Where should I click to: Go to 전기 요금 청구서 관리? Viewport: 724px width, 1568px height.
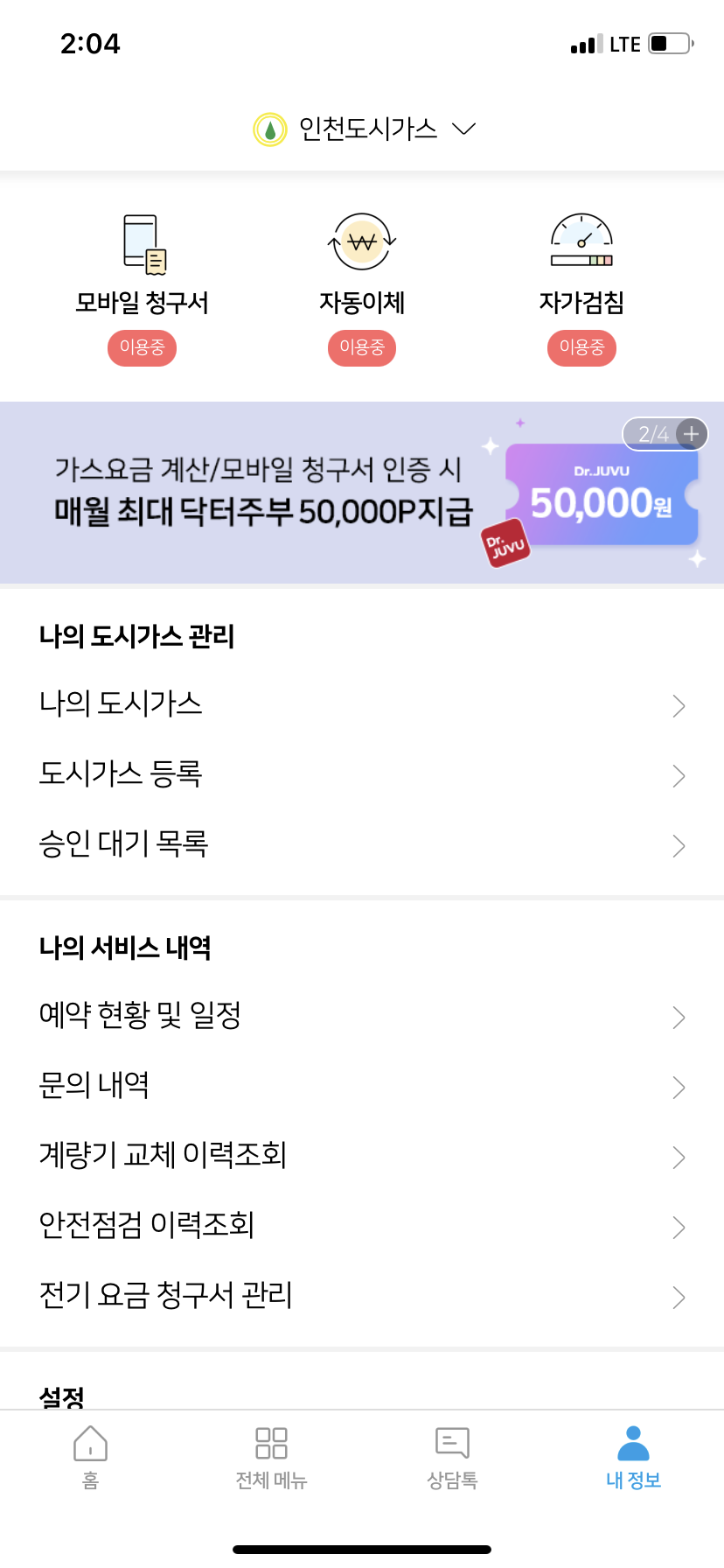tap(362, 1296)
